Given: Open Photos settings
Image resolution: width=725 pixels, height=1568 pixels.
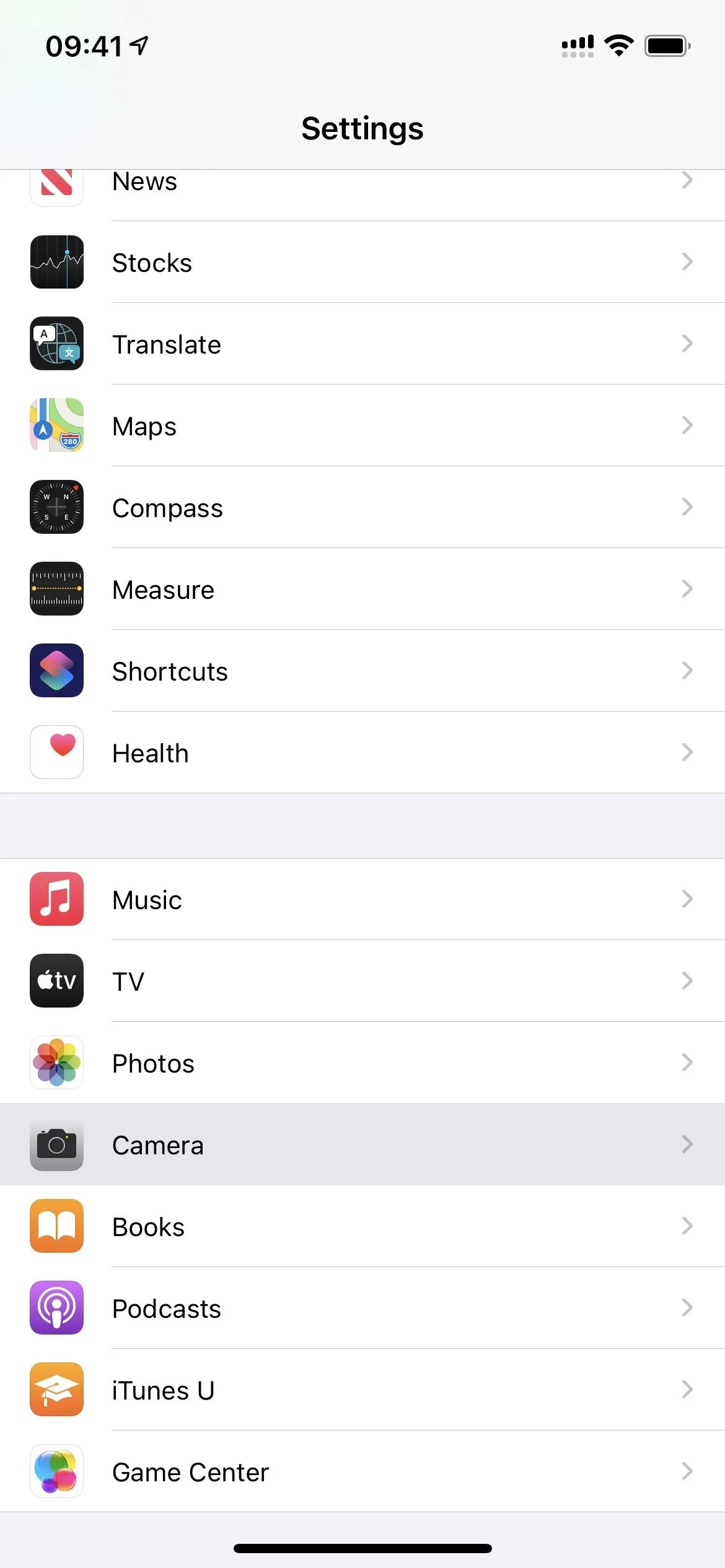Looking at the screenshot, I should tap(362, 1063).
